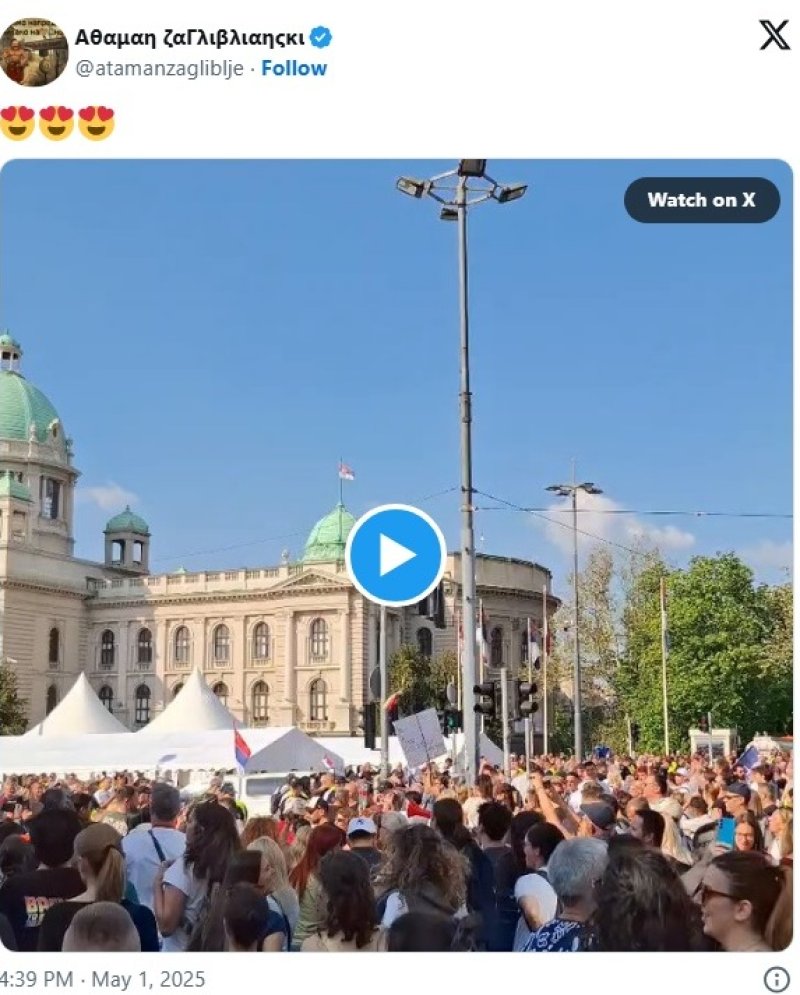Open the post info icon
Screen dimensions: 800x995
tap(776, 978)
